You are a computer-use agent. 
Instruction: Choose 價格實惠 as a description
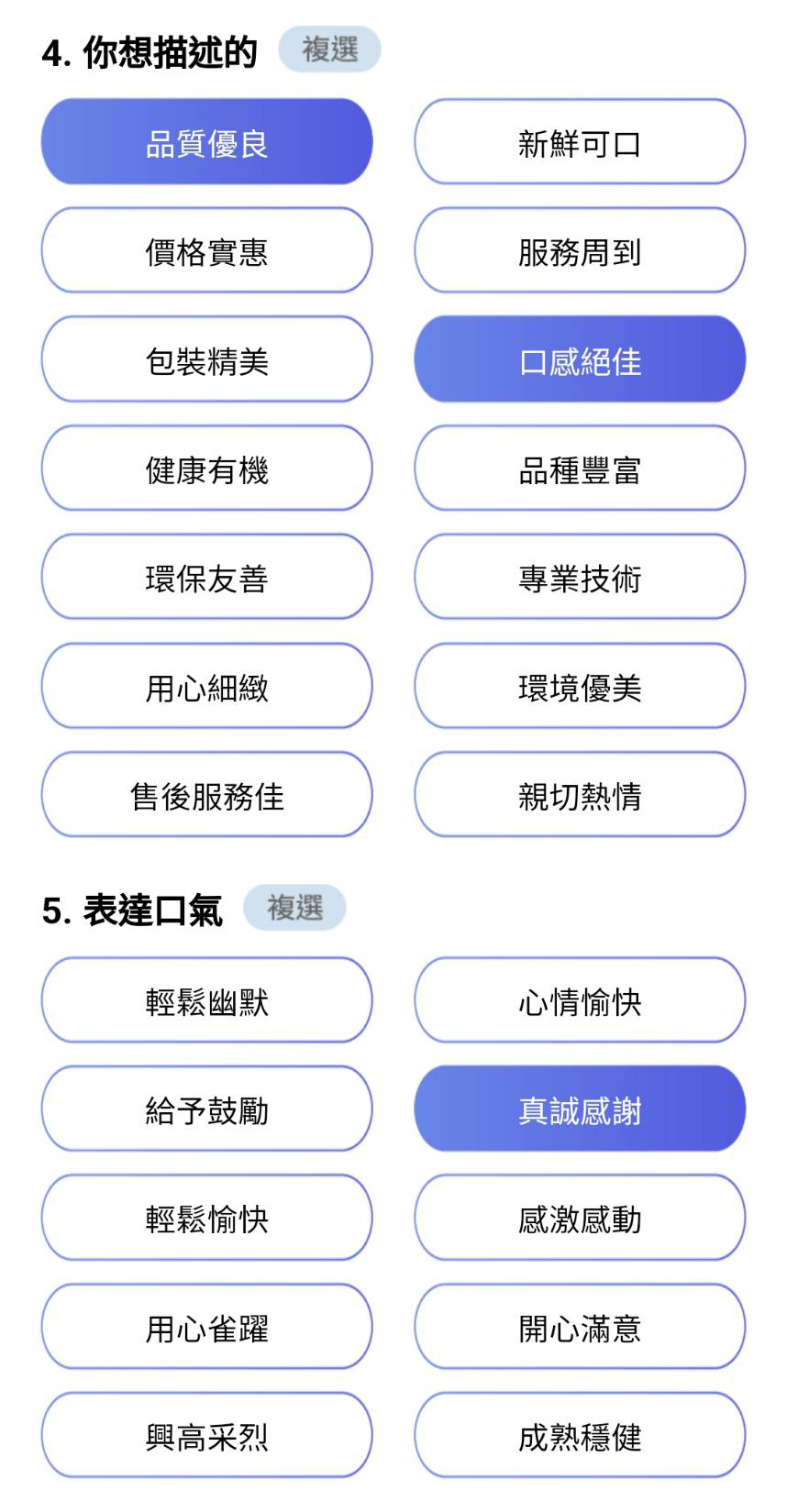(x=206, y=250)
